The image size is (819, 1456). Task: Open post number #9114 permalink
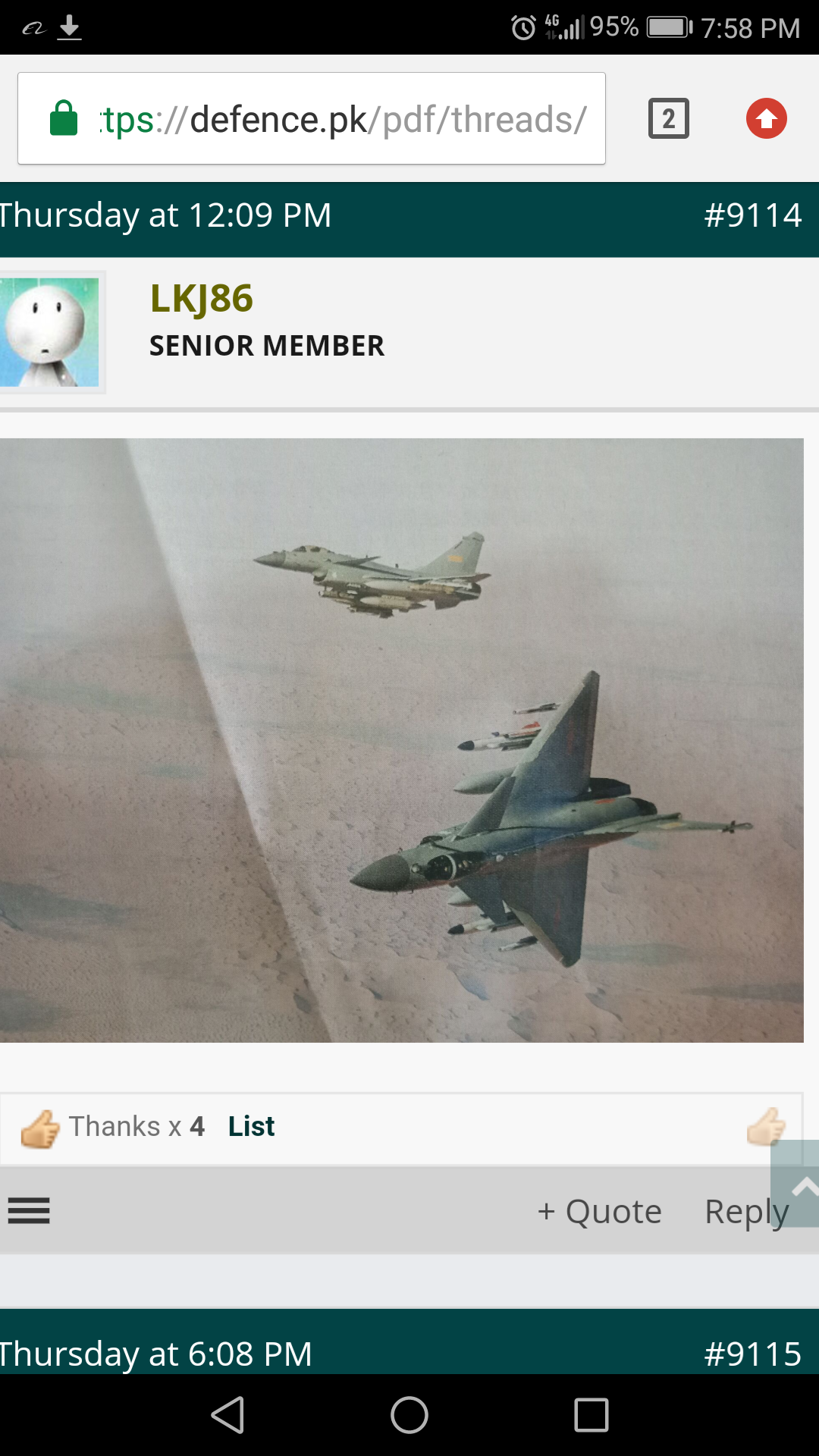pos(753,215)
